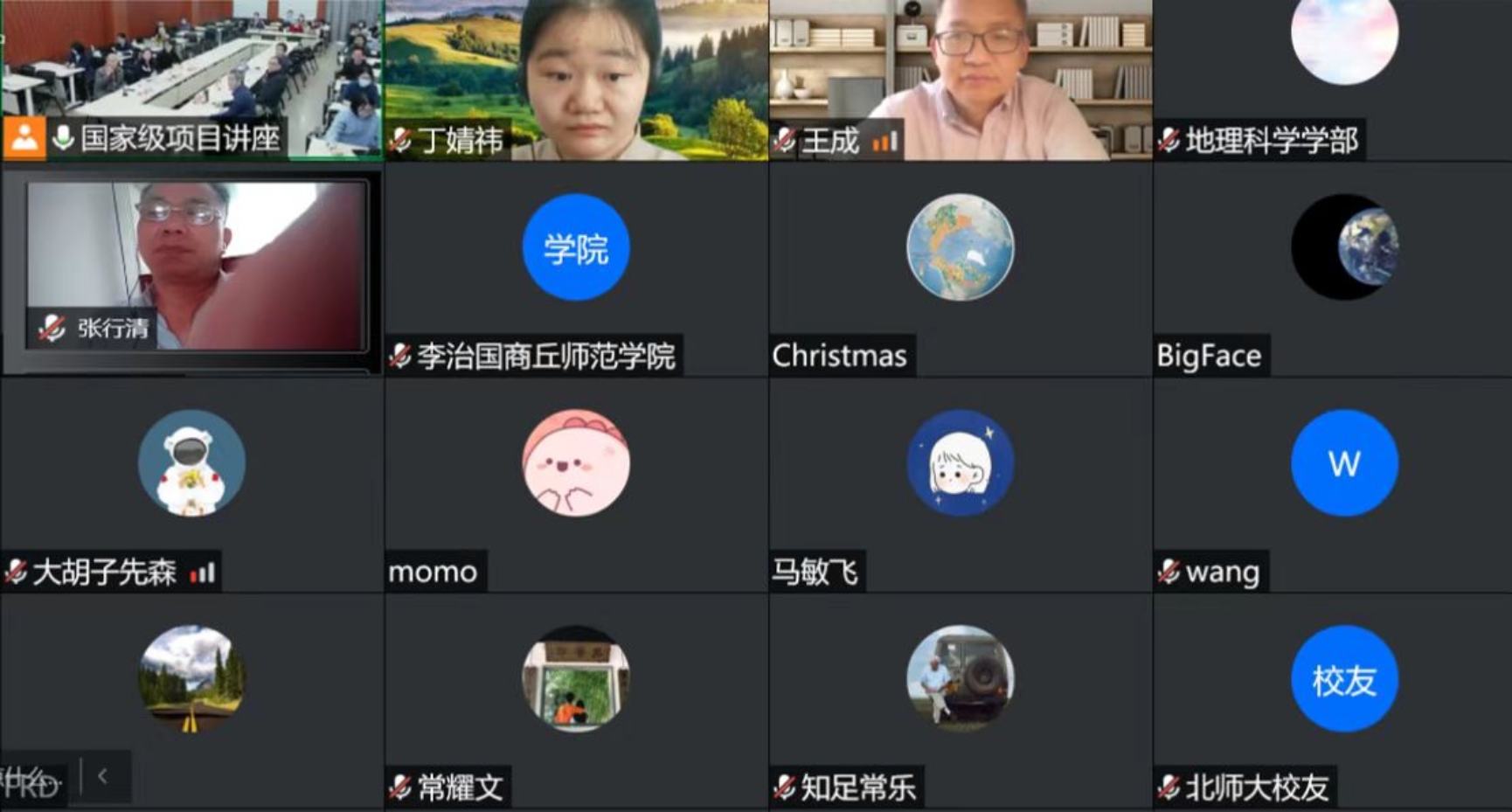Screen dimensions: 1512x812
Task: Open the 知足常乐 participant tile
Action: click(x=960, y=701)
